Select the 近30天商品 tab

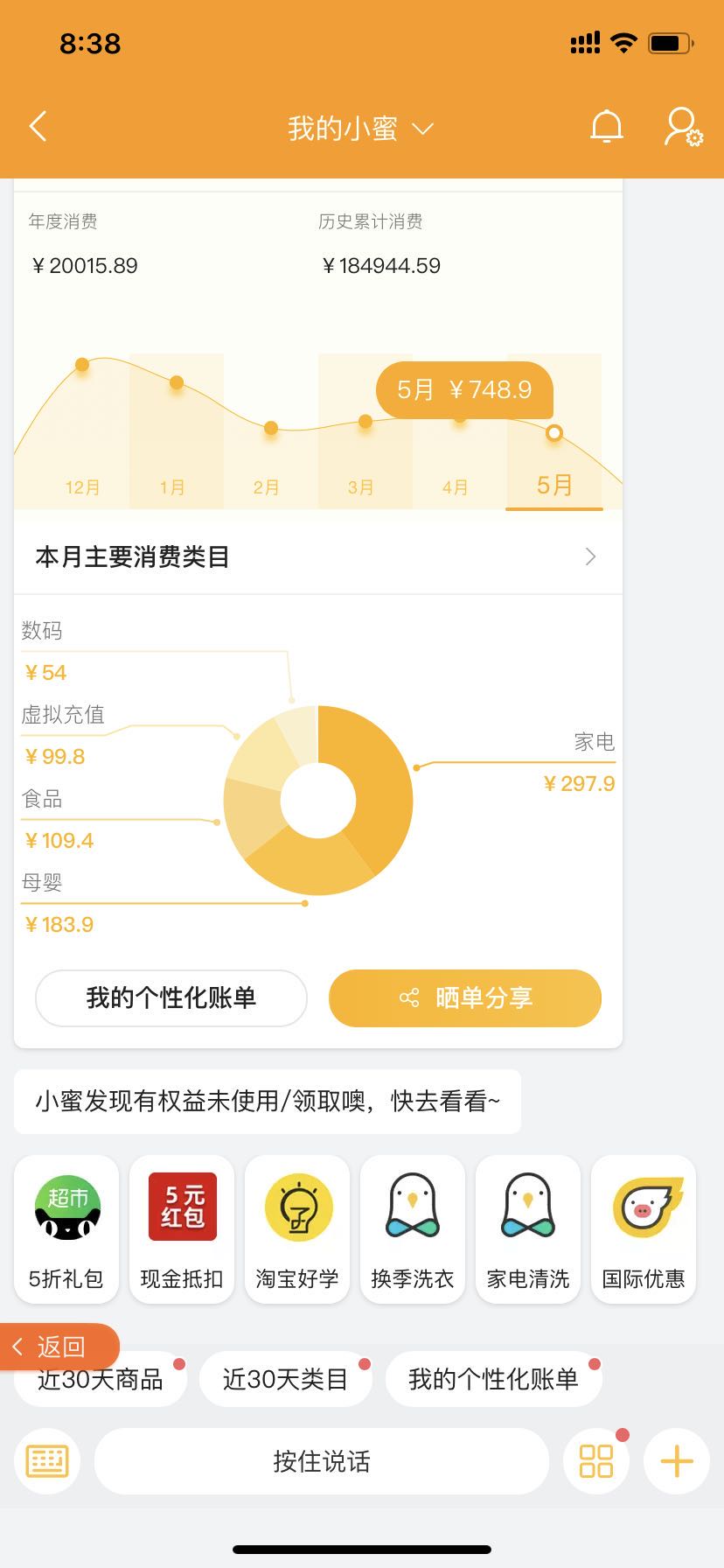[x=100, y=1378]
